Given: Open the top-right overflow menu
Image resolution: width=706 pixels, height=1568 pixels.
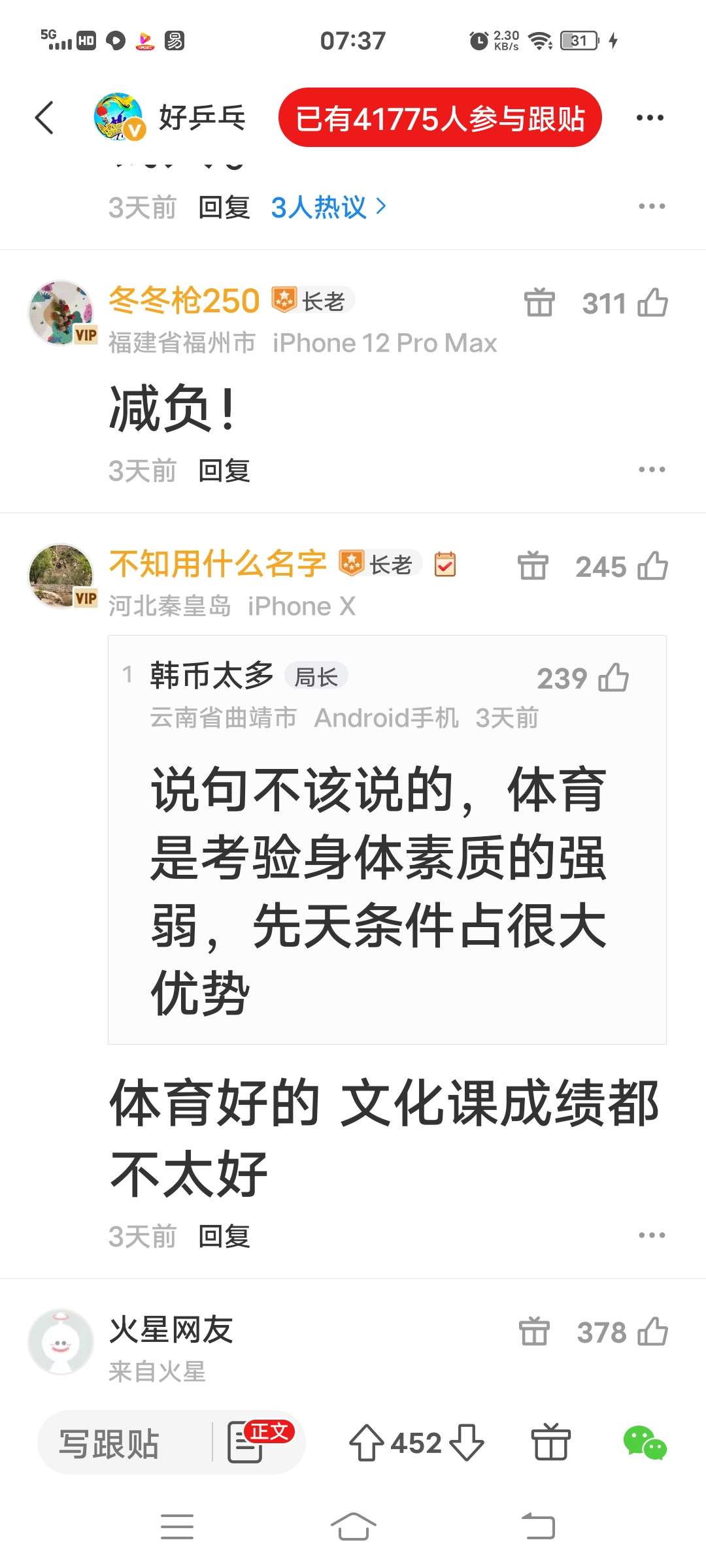Looking at the screenshot, I should pyautogui.click(x=650, y=118).
